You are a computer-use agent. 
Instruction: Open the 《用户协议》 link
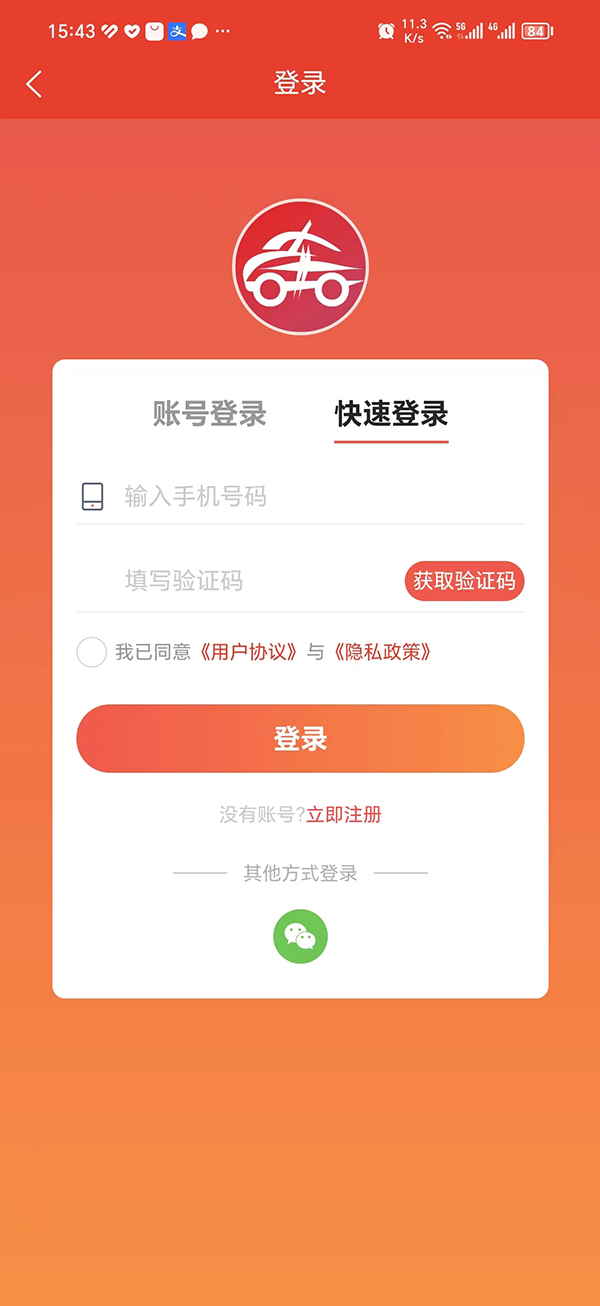[x=249, y=652]
